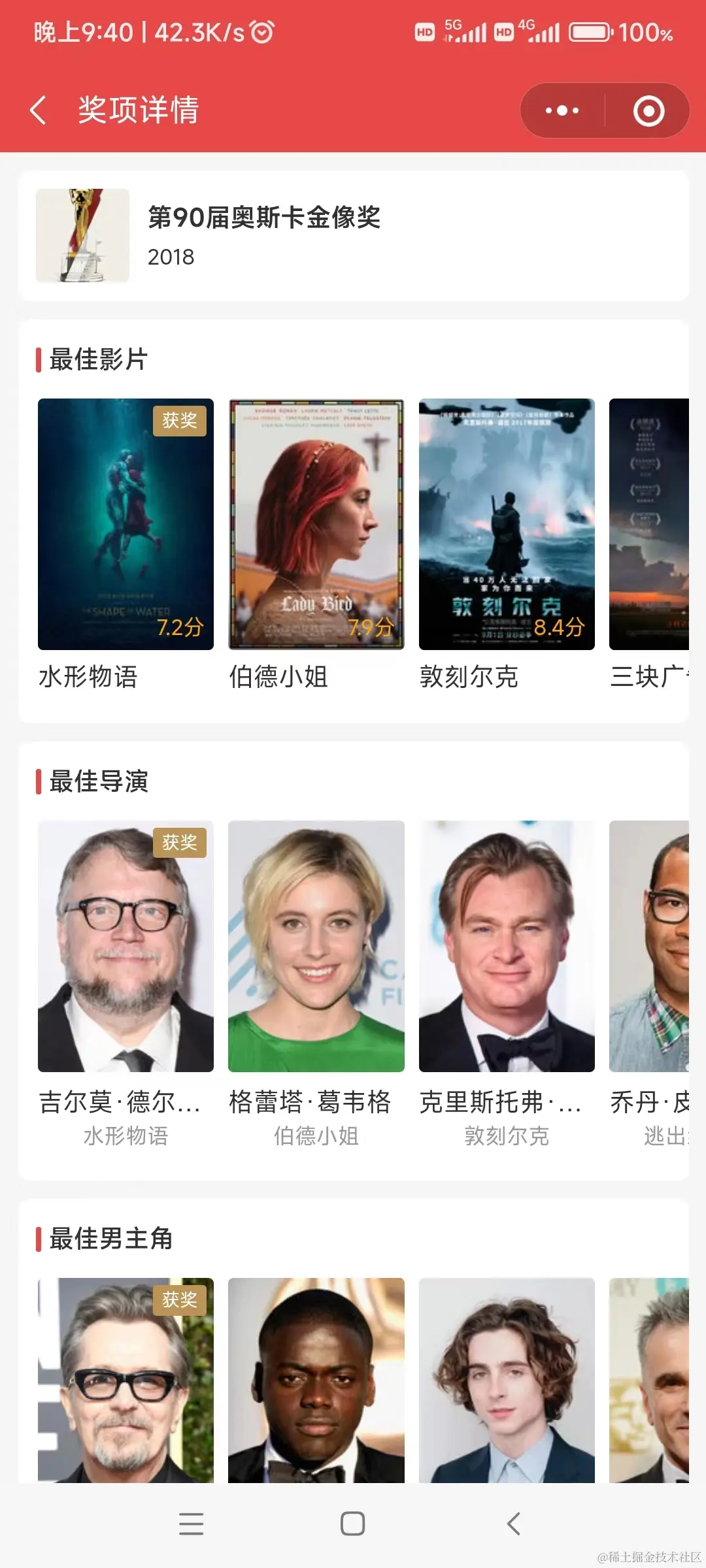View the 伯德小姐 movie details
The height and width of the screenshot is (1568, 706).
[316, 524]
